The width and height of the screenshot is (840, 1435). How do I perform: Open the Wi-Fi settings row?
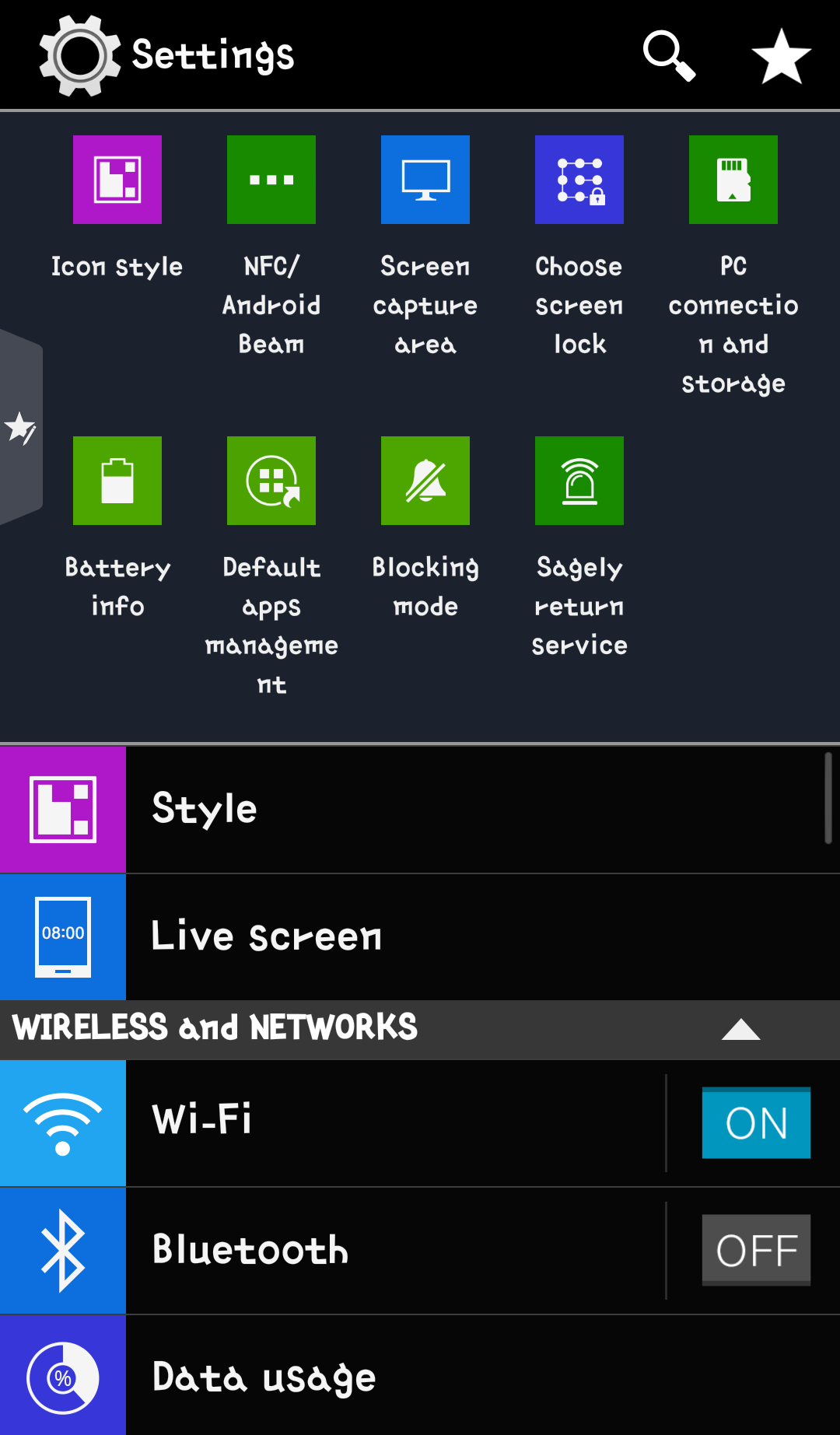[333, 1123]
